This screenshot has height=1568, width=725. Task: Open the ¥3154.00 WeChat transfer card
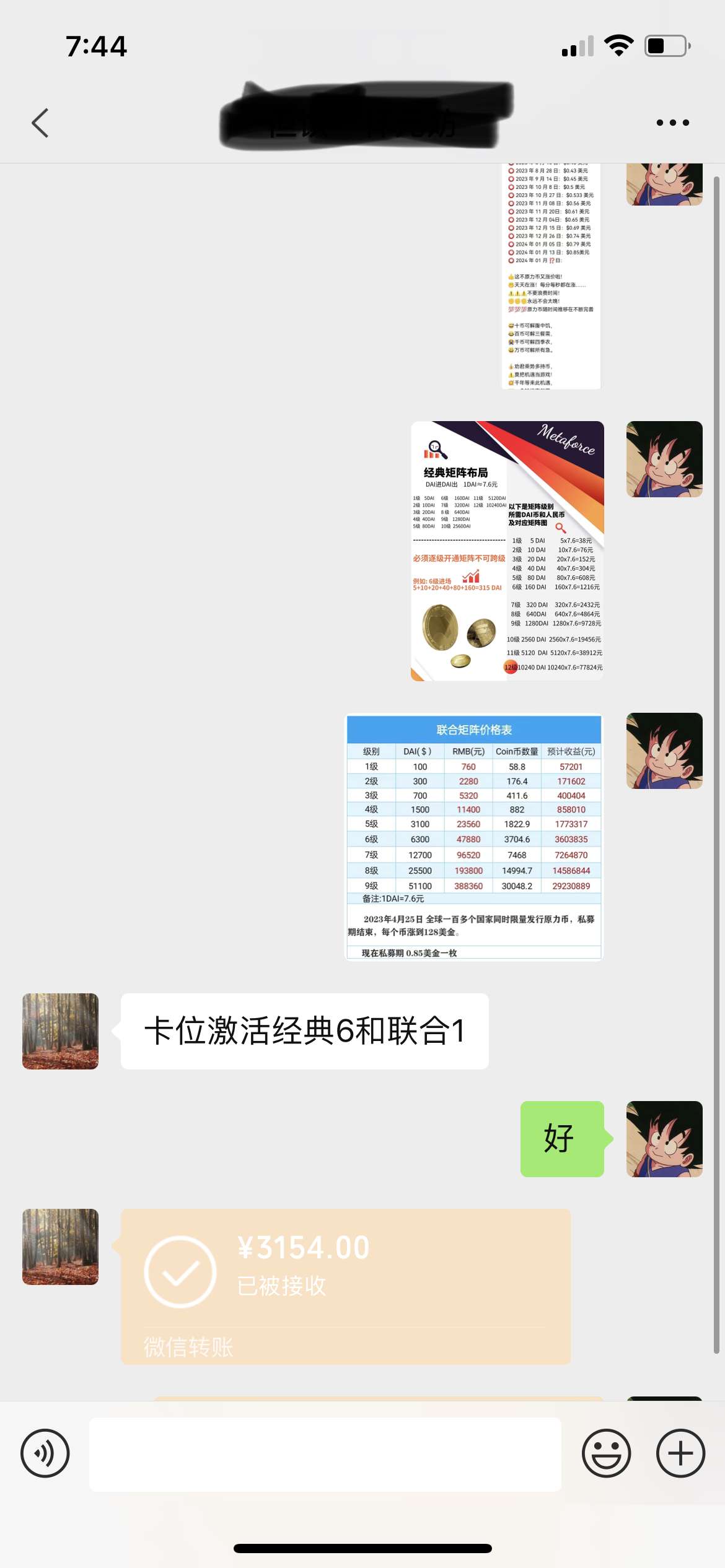pyautogui.click(x=345, y=1286)
